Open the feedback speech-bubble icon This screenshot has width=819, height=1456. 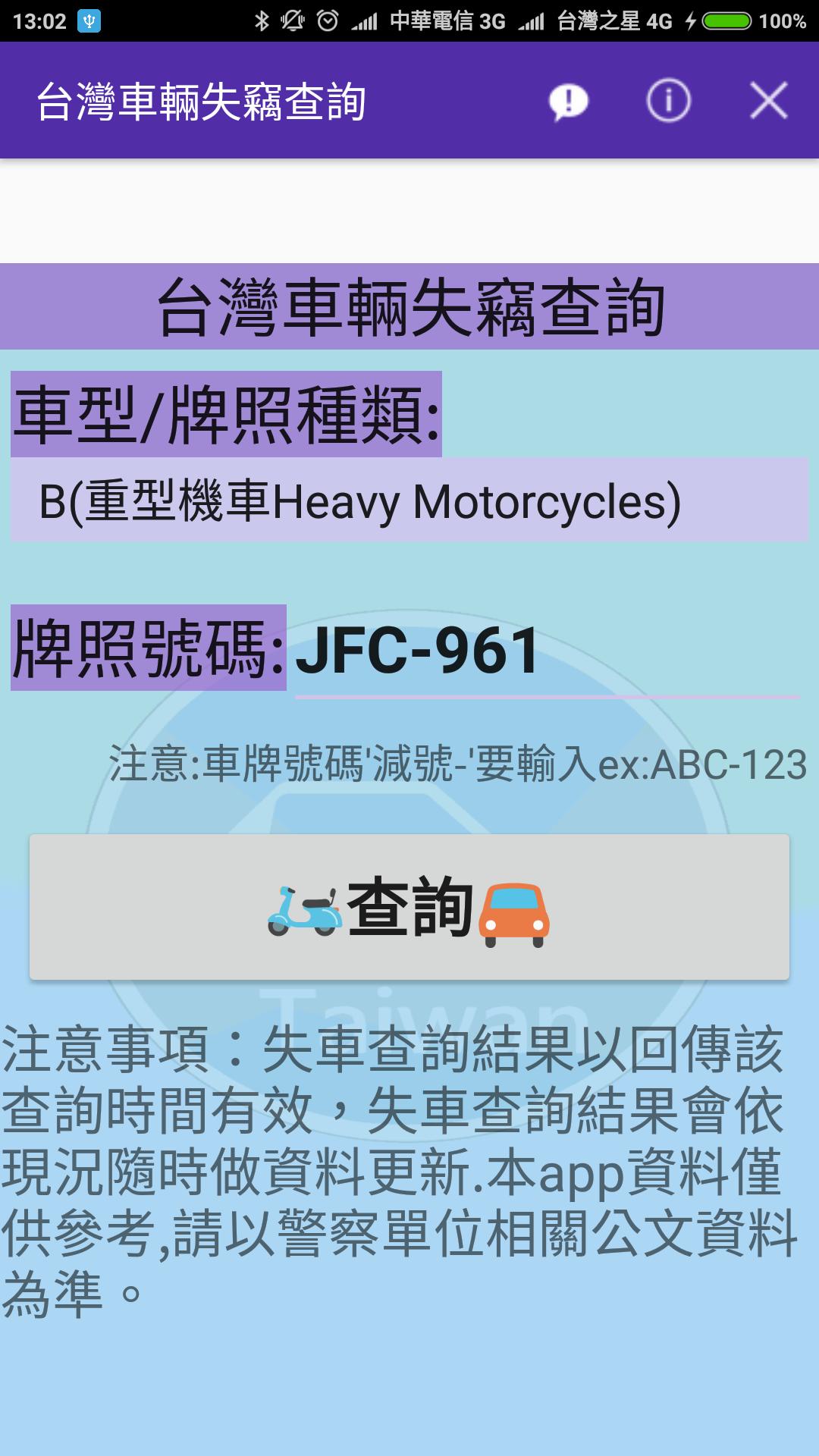click(x=568, y=101)
